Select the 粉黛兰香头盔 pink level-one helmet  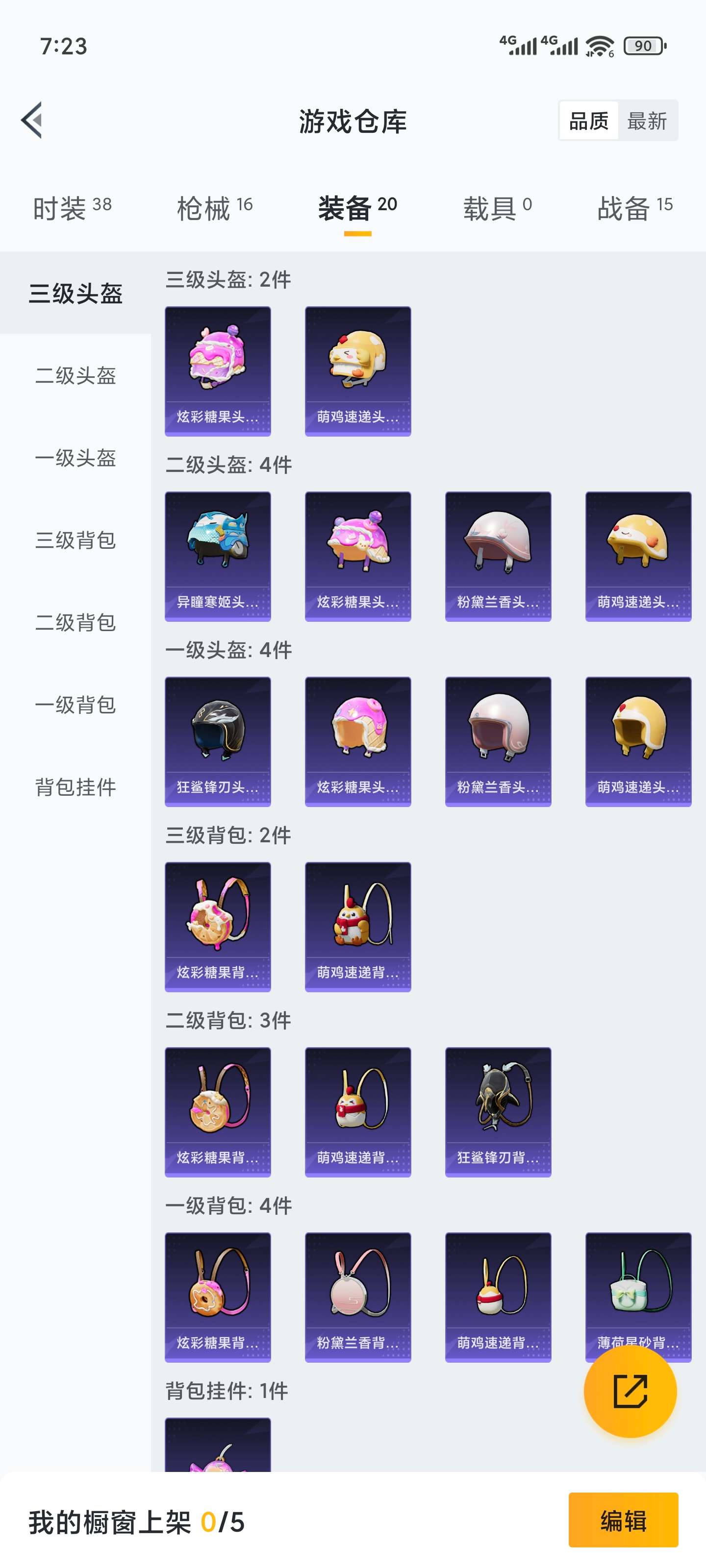point(497,741)
